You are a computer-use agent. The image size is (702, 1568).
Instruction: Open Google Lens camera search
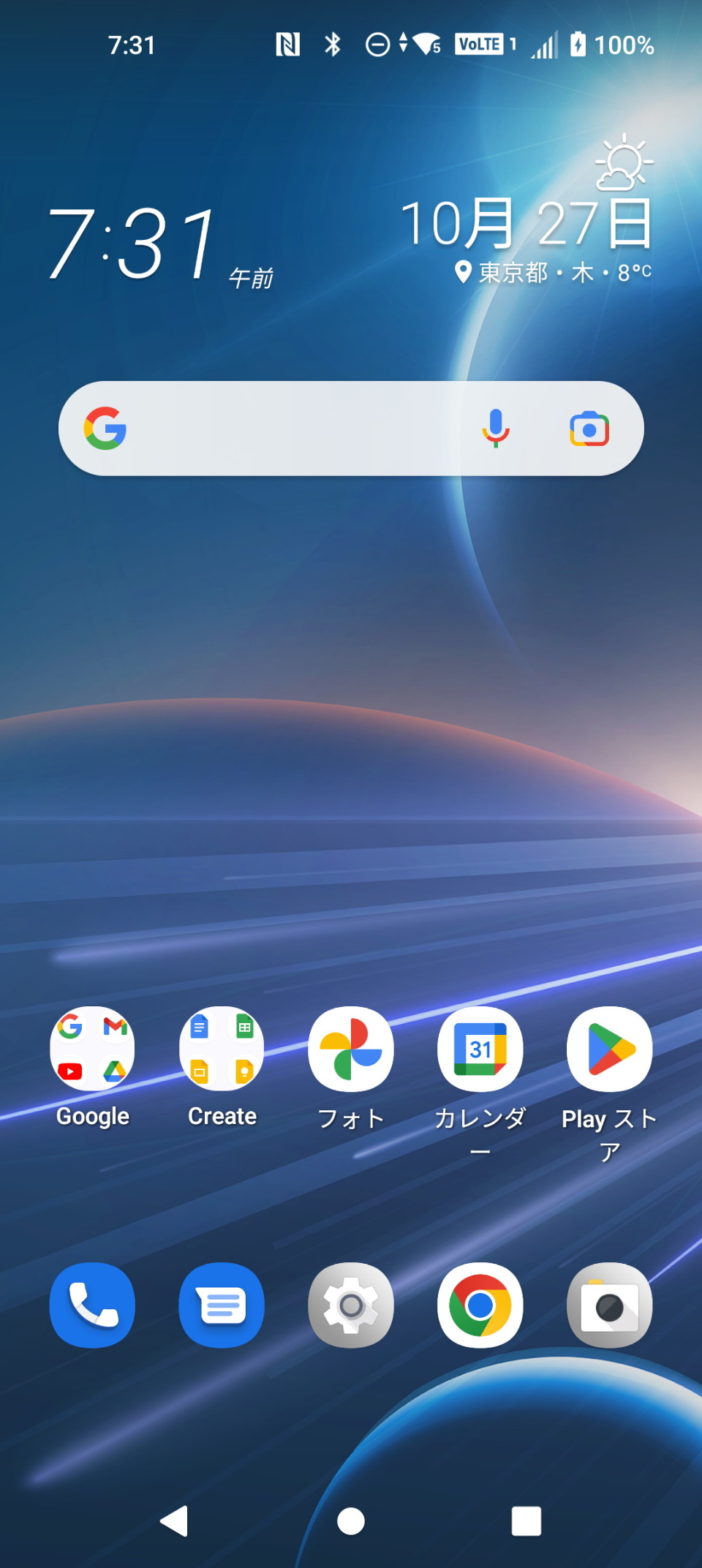pos(589,429)
